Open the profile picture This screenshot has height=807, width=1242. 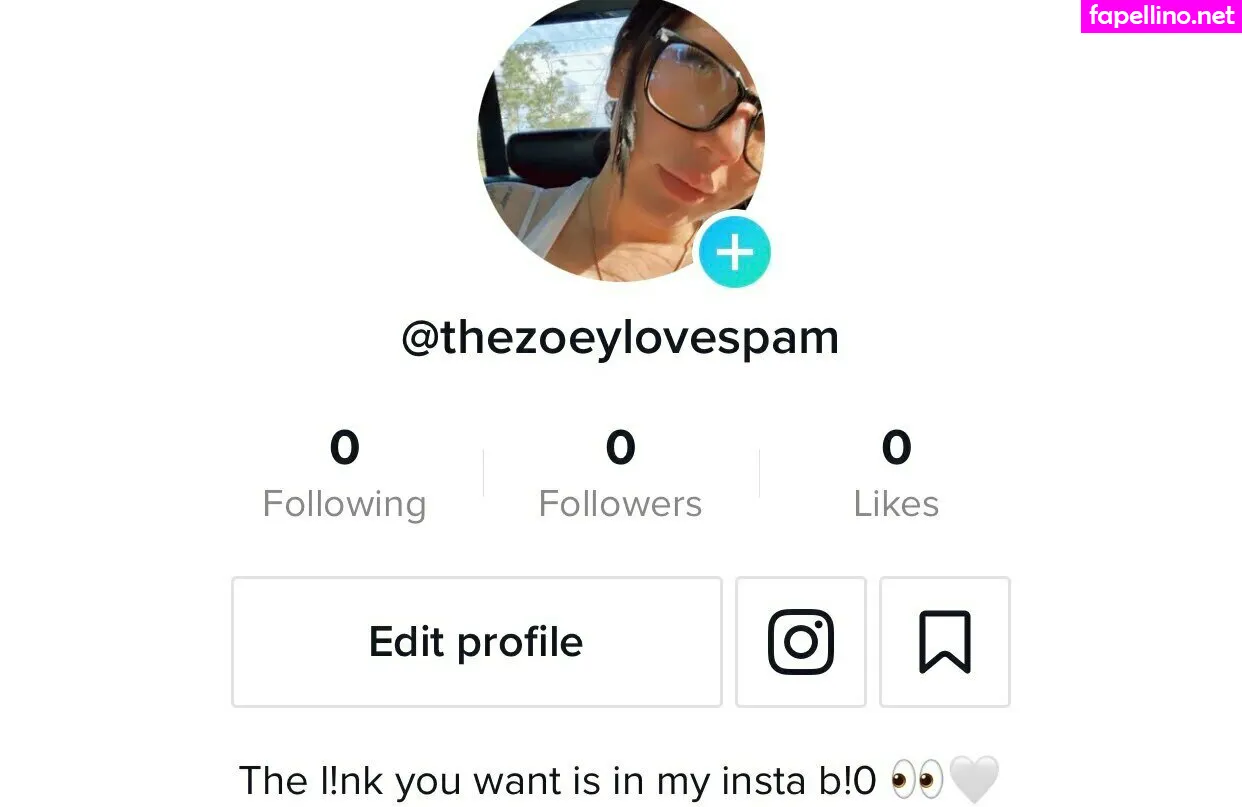pyautogui.click(x=621, y=140)
